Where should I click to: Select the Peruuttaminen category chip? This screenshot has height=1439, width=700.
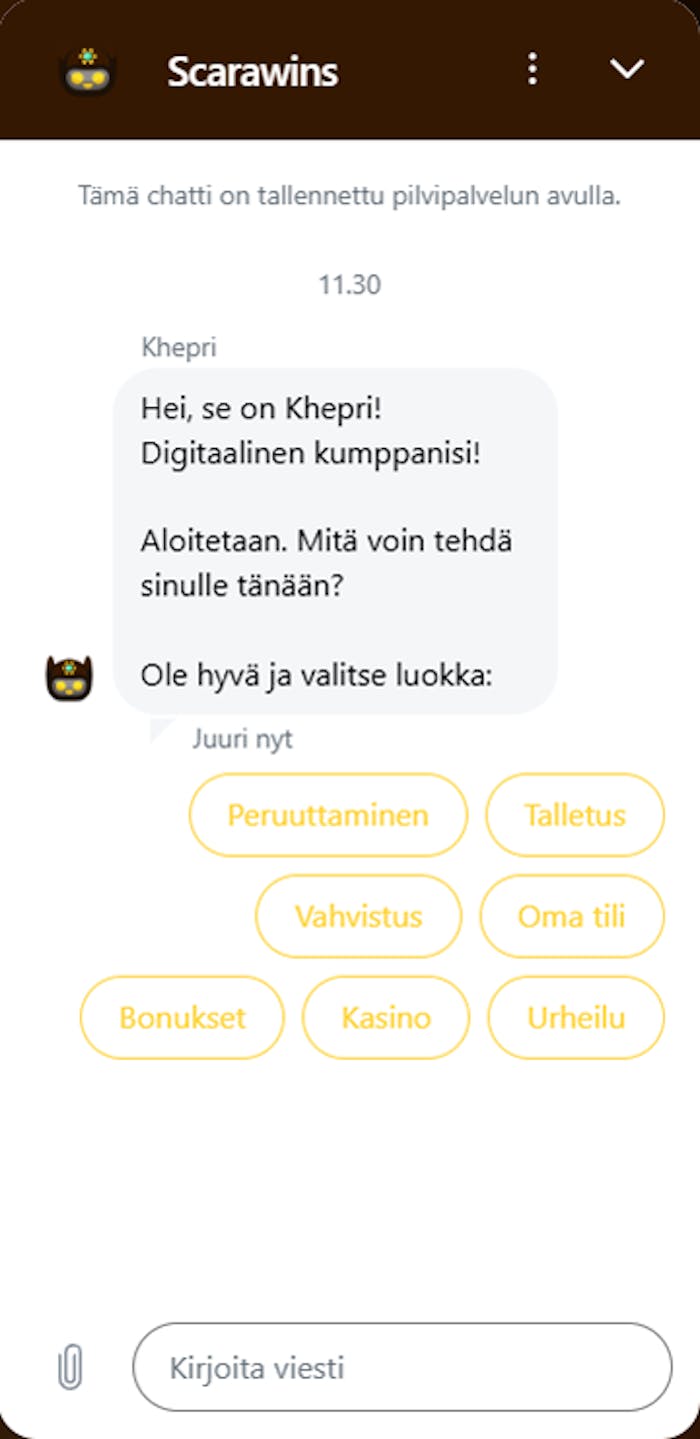(328, 815)
